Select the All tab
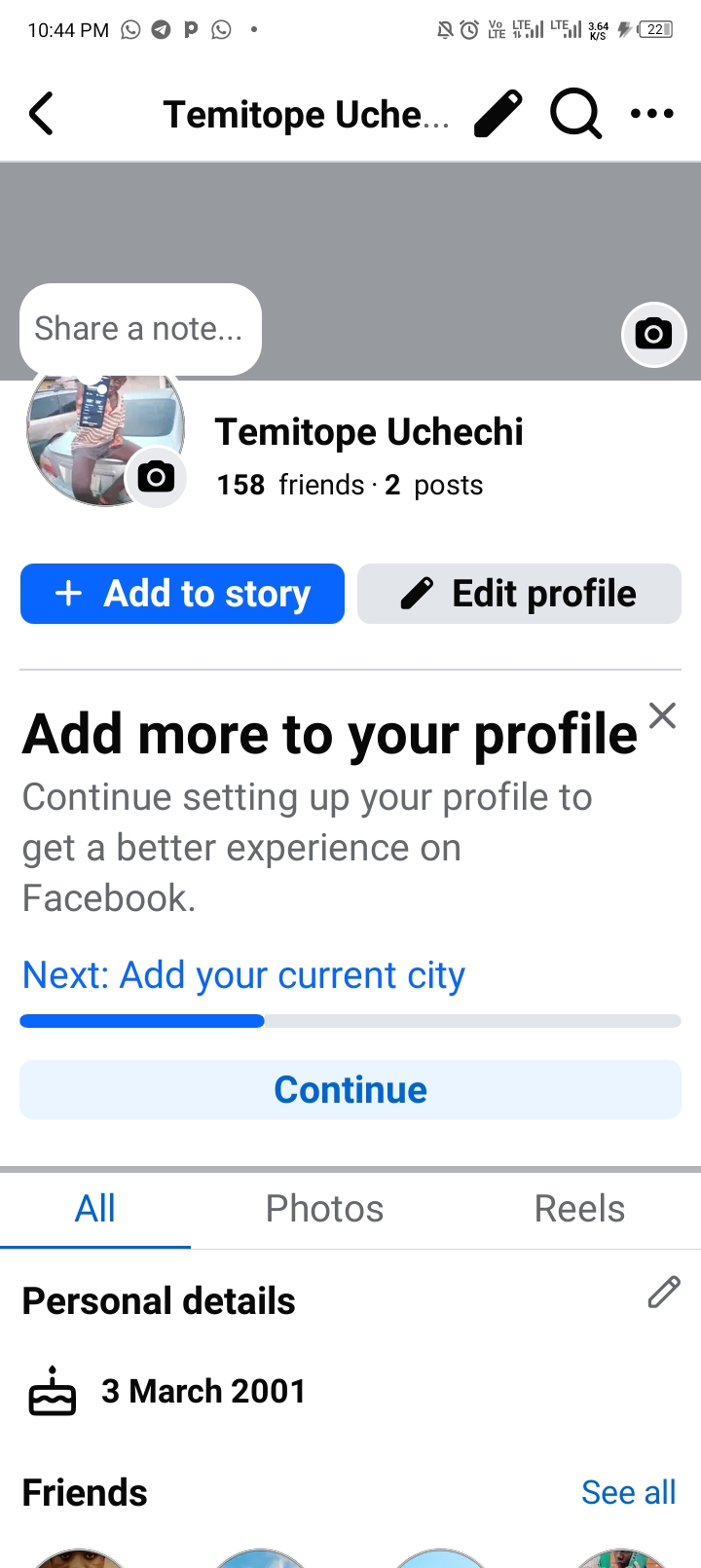 pyautogui.click(x=95, y=1209)
